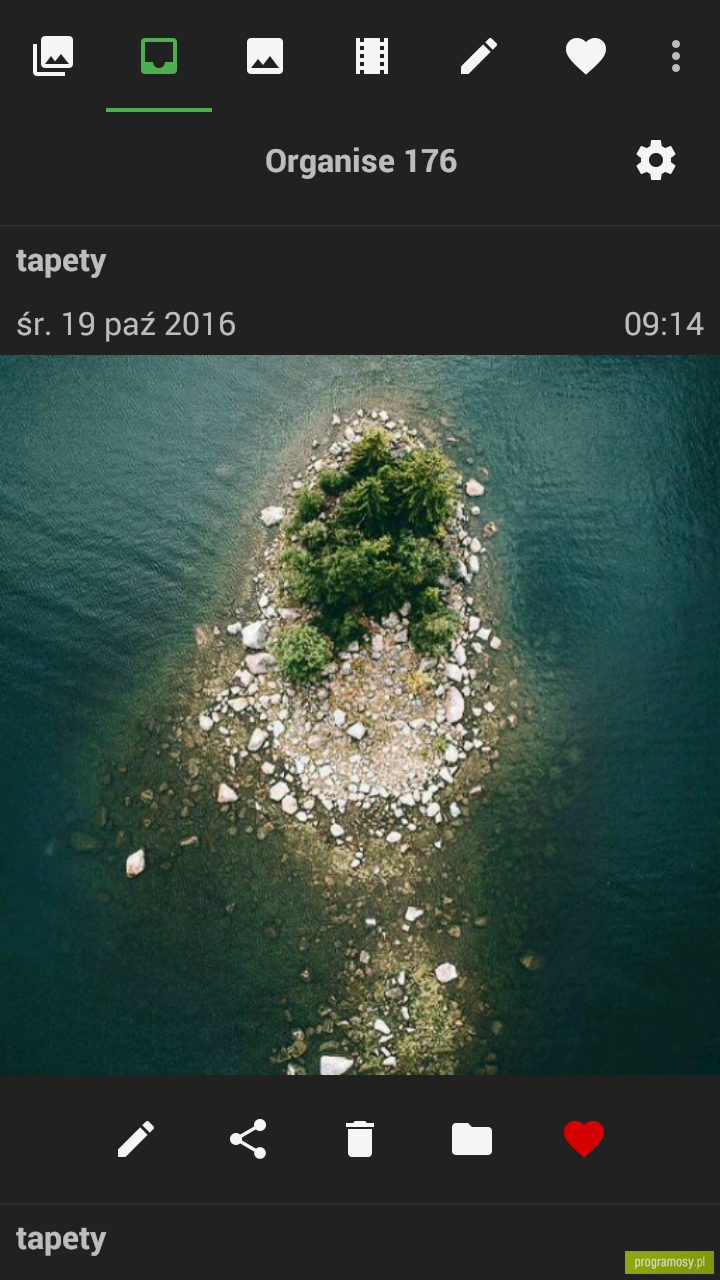This screenshot has height=1280, width=720.
Task: Toggle the red favorite heart on photo
Action: pos(584,1139)
